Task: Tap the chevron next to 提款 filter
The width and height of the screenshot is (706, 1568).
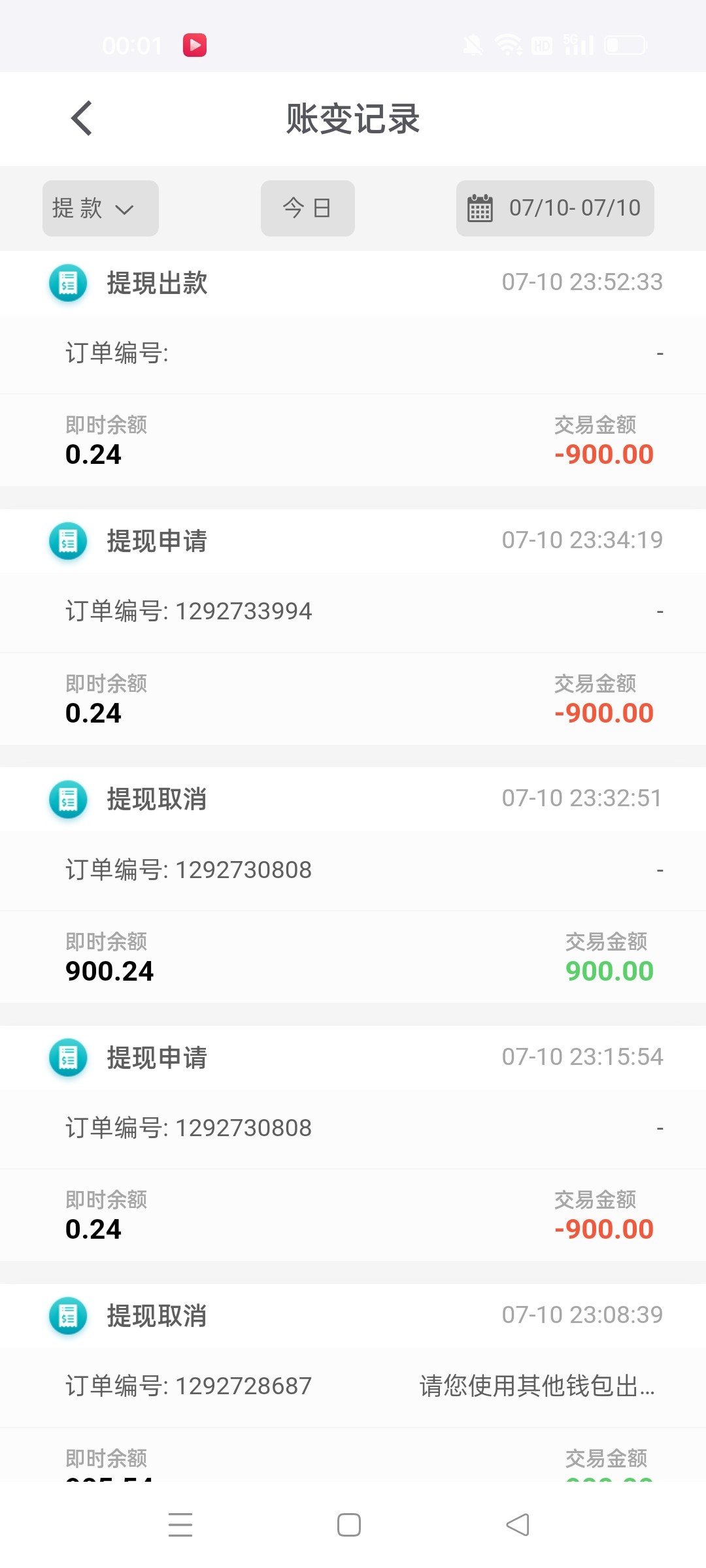Action: click(126, 209)
